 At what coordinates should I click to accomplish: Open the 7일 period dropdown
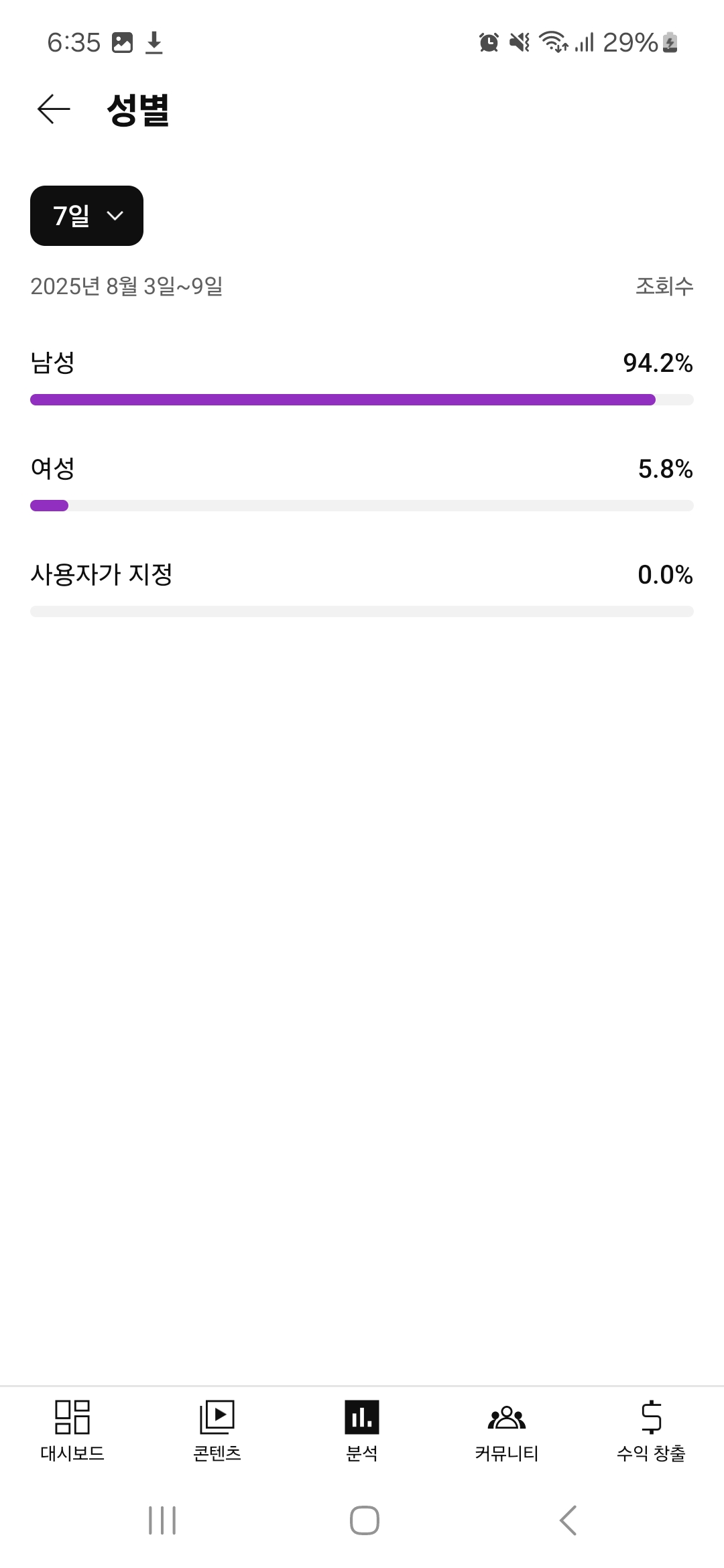(86, 216)
